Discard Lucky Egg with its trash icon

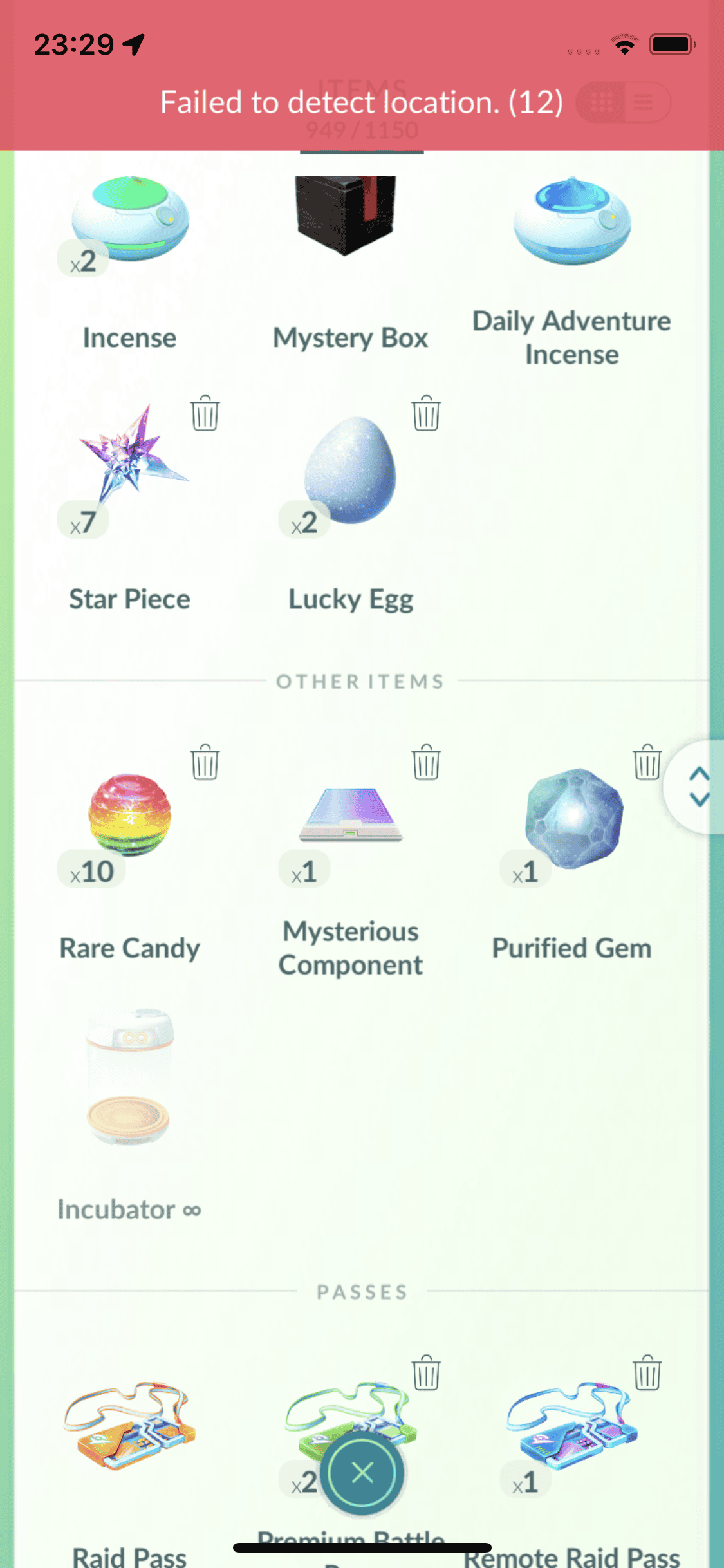point(425,413)
